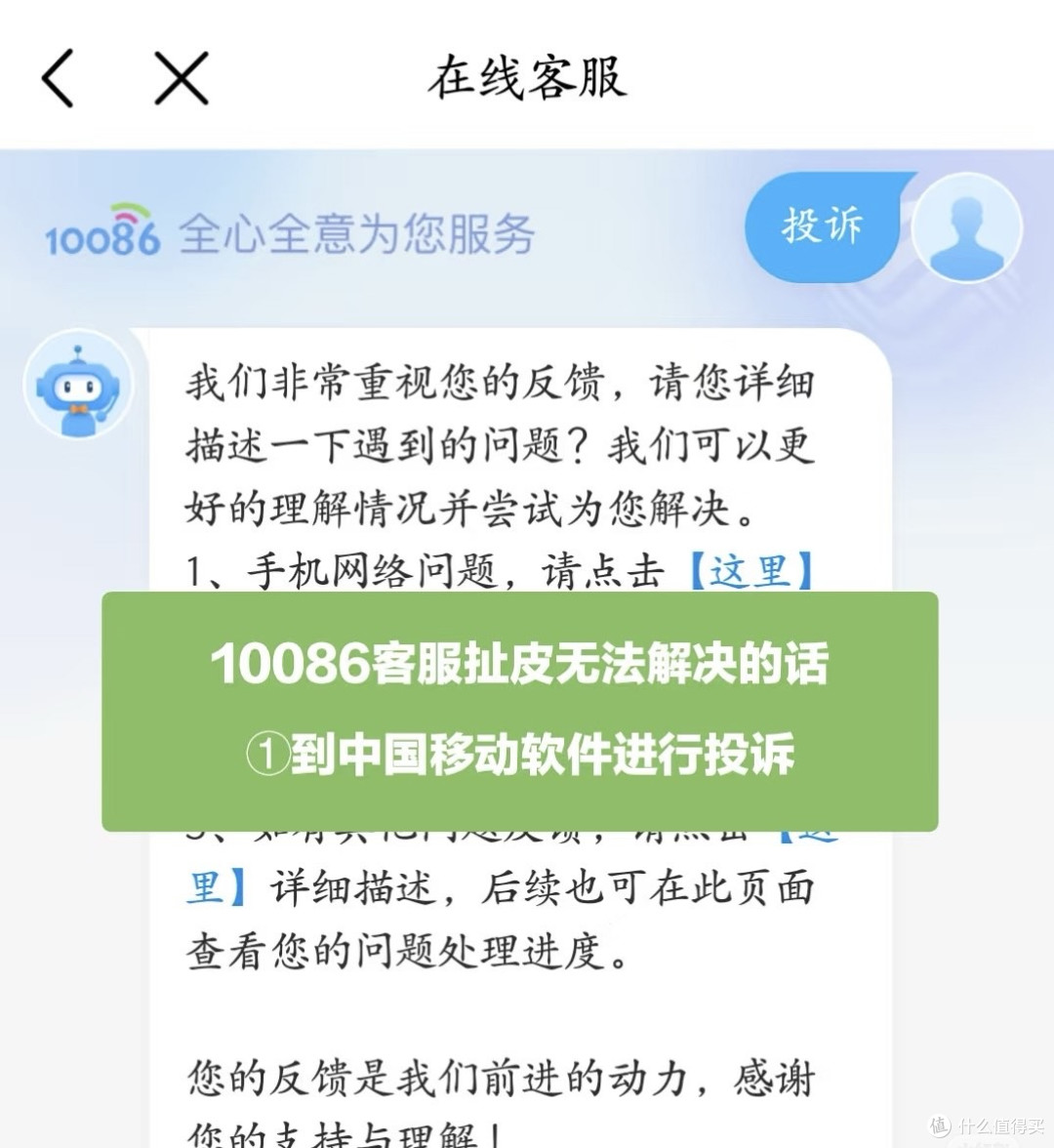Tap the person silhouette icon in the avatar circle
The width and height of the screenshot is (1054, 1148).
pyautogui.click(x=964, y=226)
